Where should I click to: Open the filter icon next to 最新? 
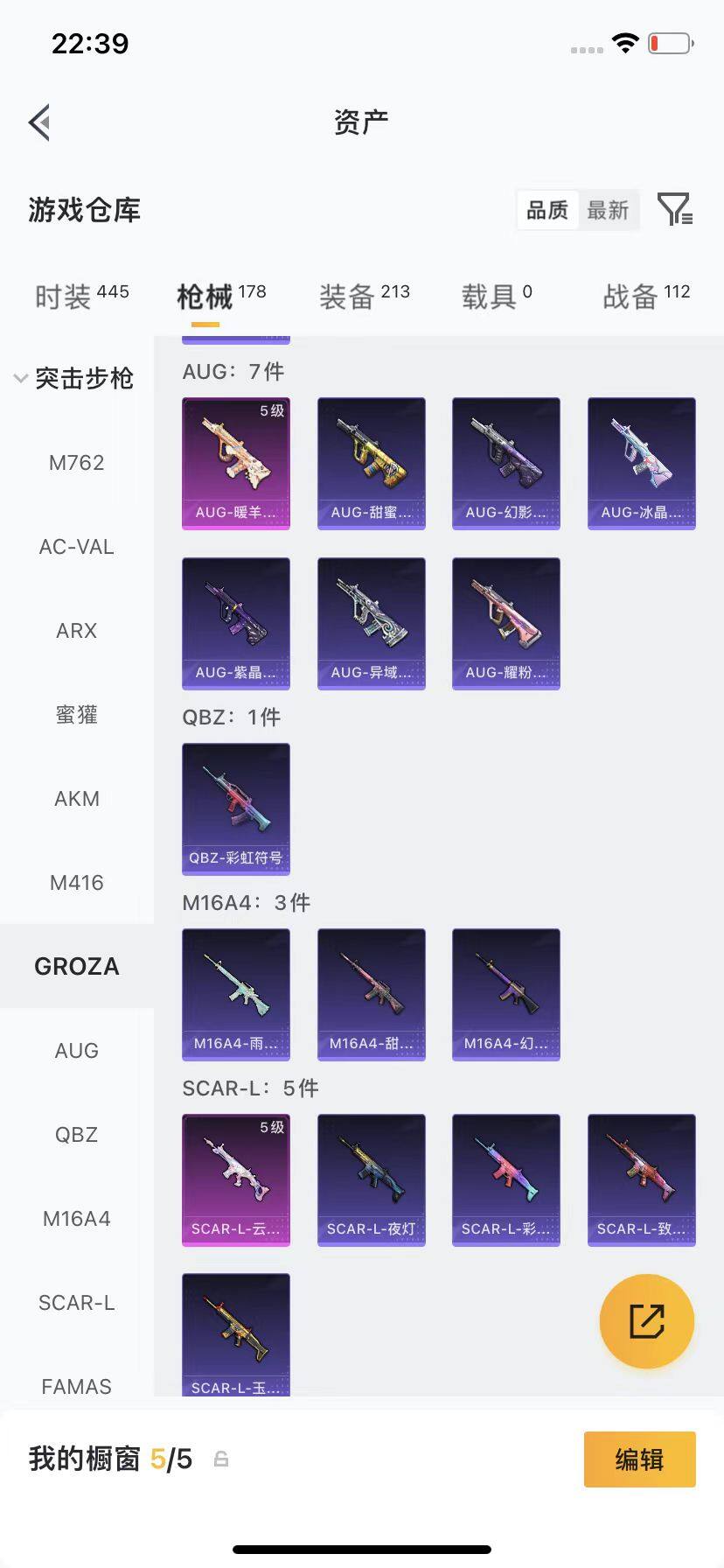[x=675, y=210]
